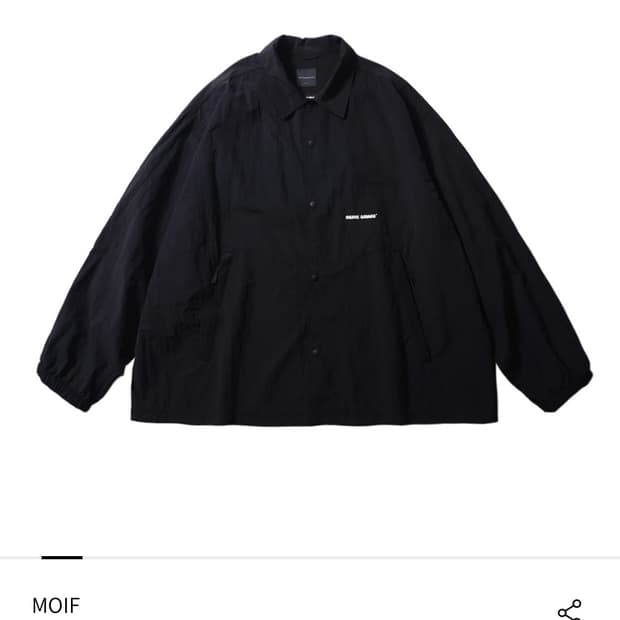Share this MOIF product
620x620 pixels.
coord(569,610)
